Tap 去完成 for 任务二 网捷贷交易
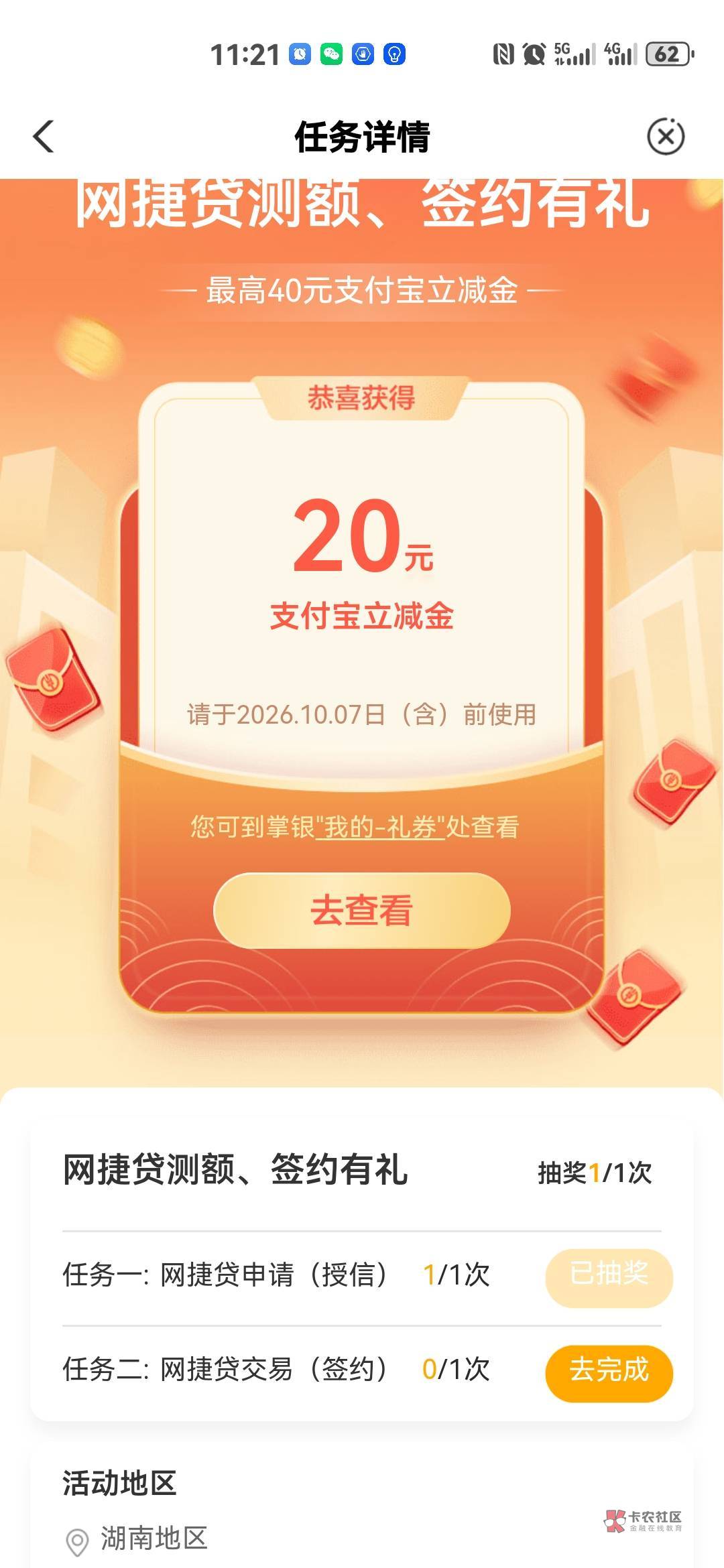 (x=609, y=1369)
